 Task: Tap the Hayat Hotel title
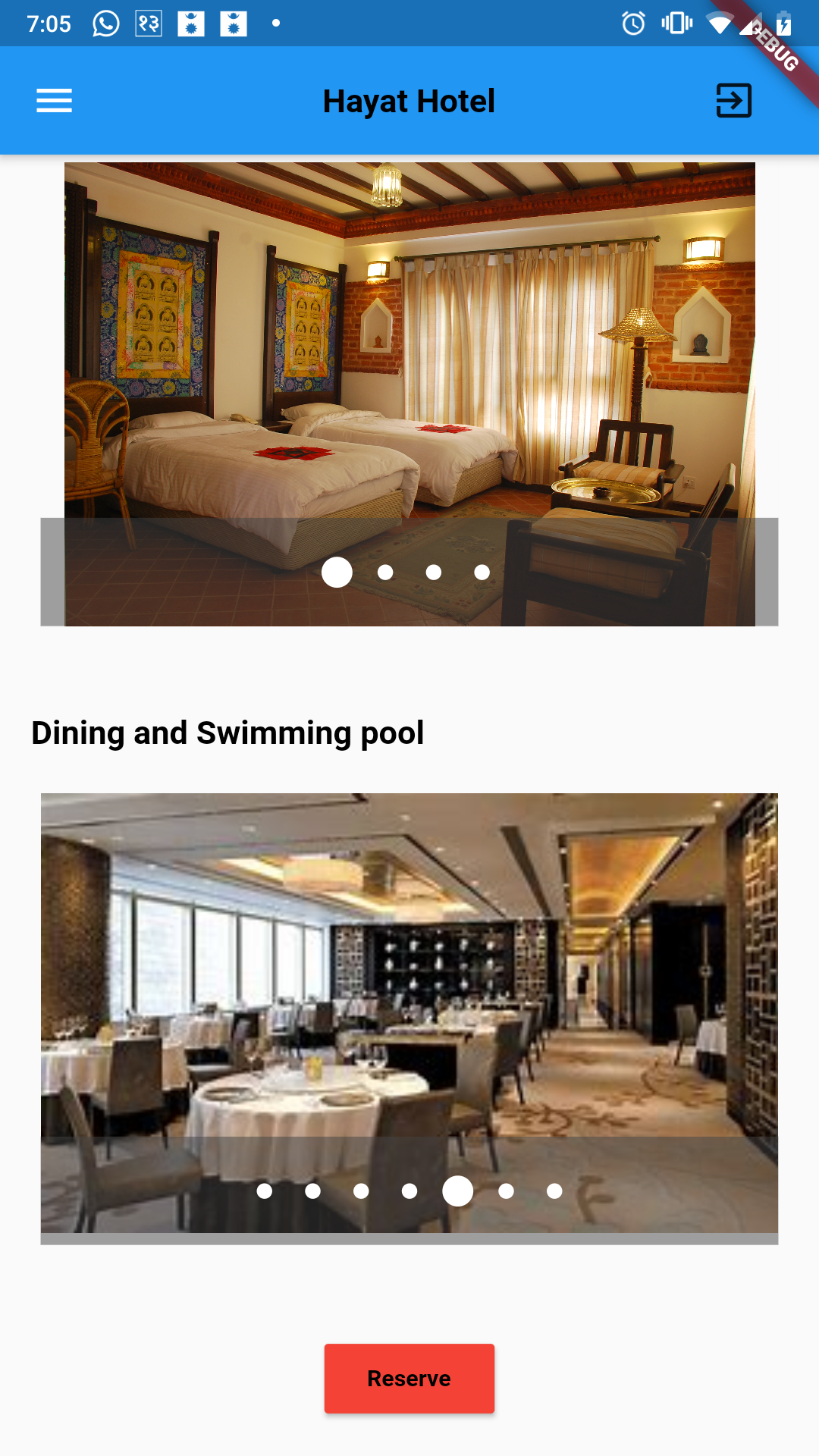(x=409, y=100)
